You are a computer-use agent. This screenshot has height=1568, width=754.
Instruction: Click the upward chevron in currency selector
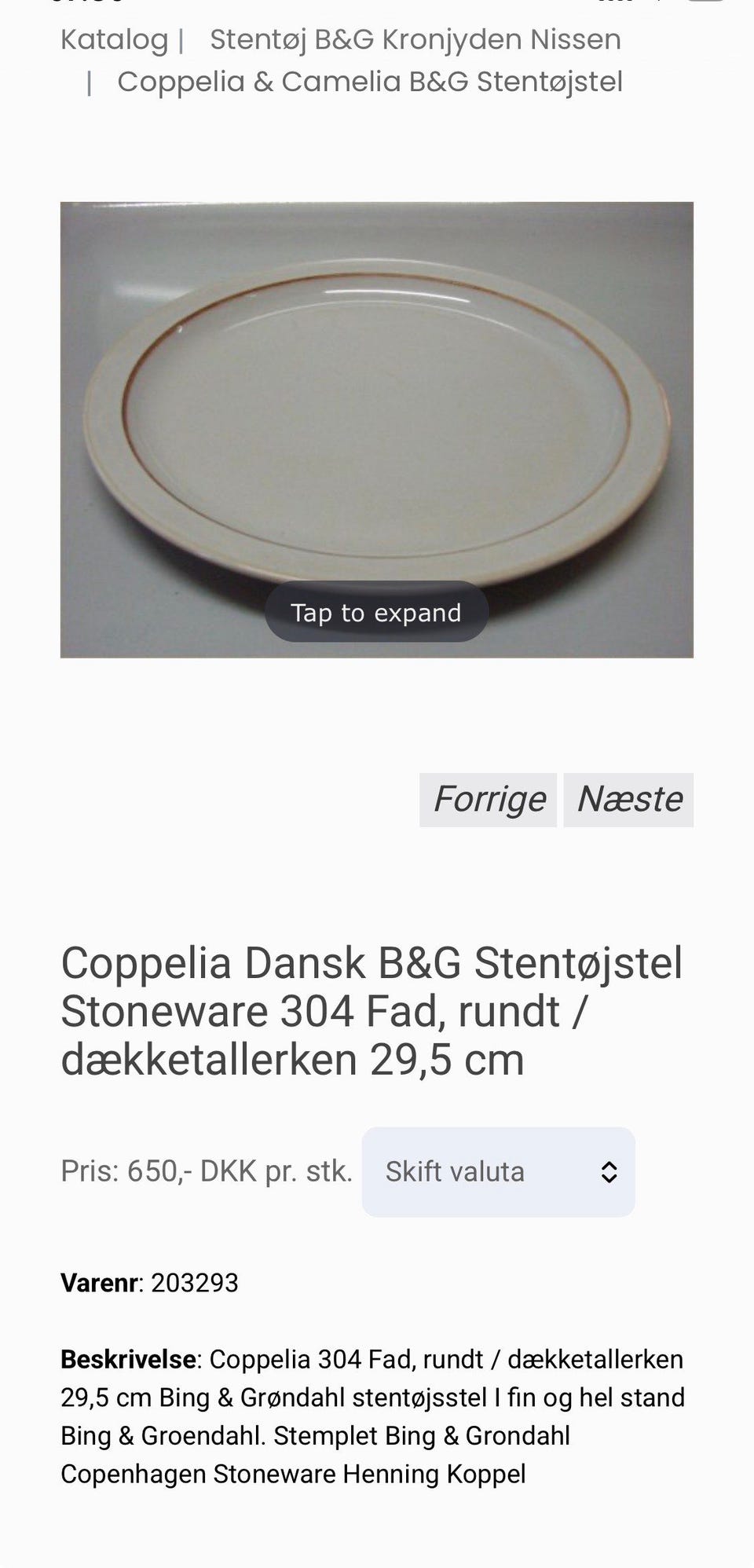click(609, 1164)
